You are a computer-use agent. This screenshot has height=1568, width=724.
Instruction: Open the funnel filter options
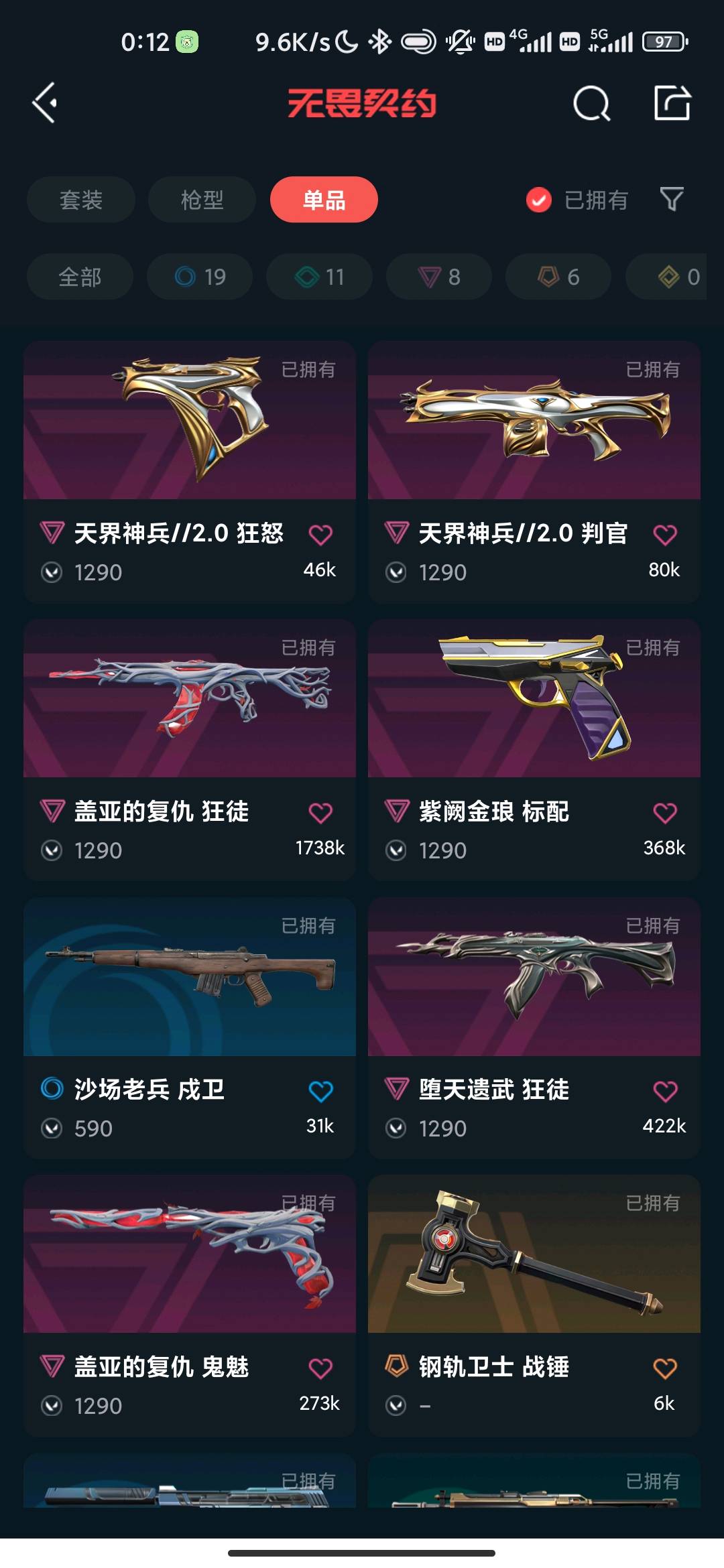(672, 199)
